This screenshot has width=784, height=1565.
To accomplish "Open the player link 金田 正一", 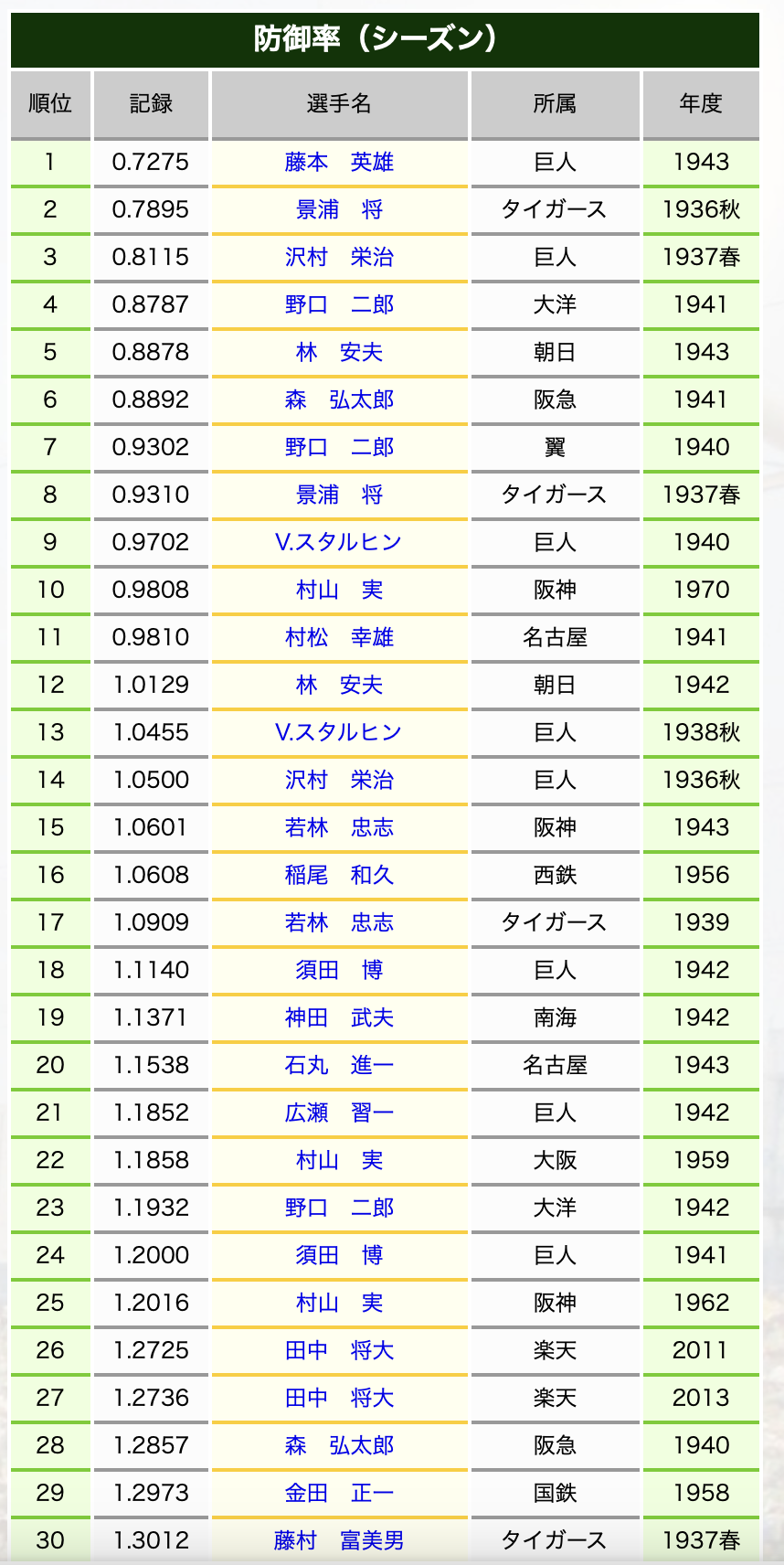I will click(x=339, y=1493).
